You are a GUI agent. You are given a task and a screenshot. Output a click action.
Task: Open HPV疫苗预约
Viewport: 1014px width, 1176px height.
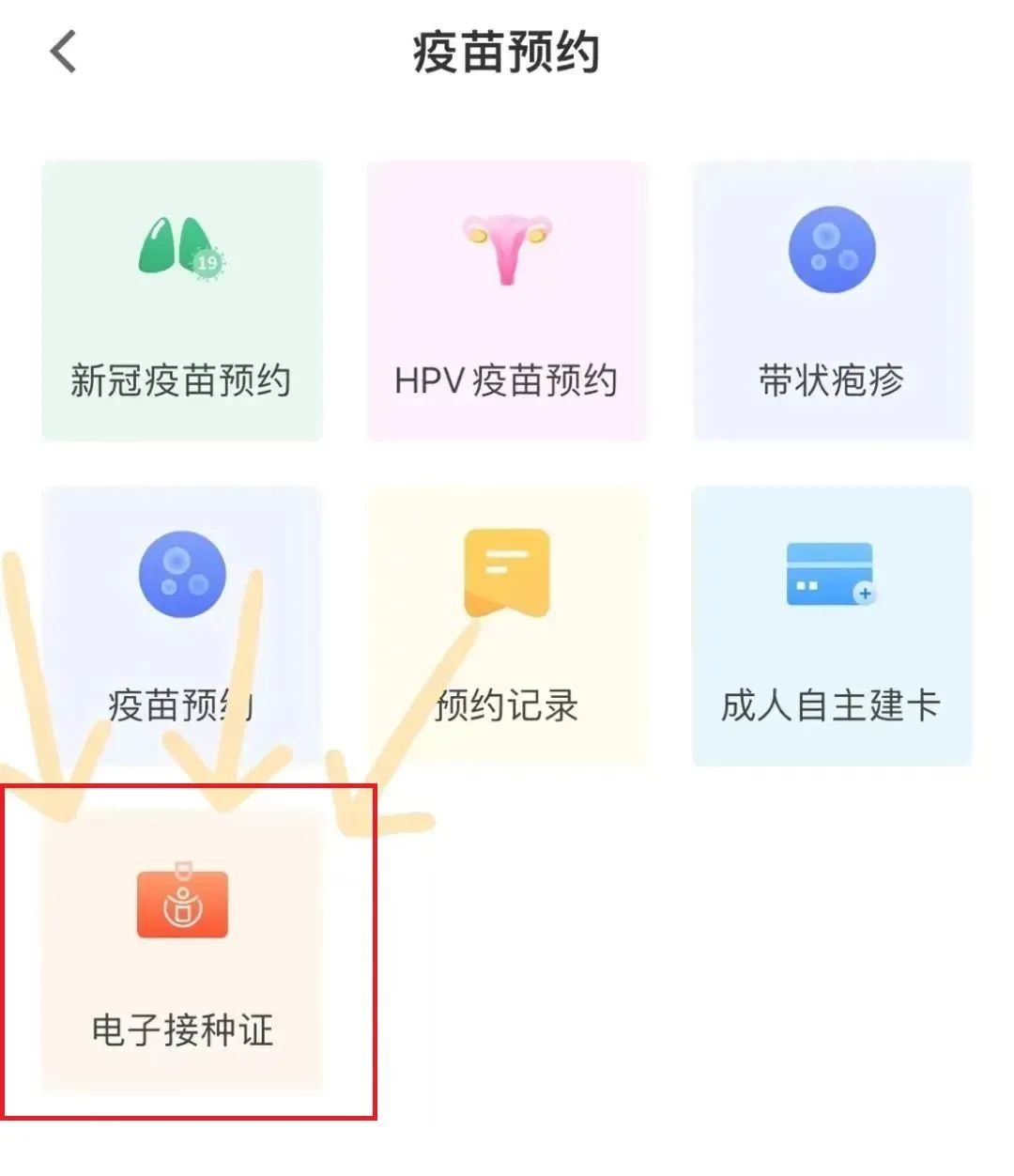(x=506, y=301)
